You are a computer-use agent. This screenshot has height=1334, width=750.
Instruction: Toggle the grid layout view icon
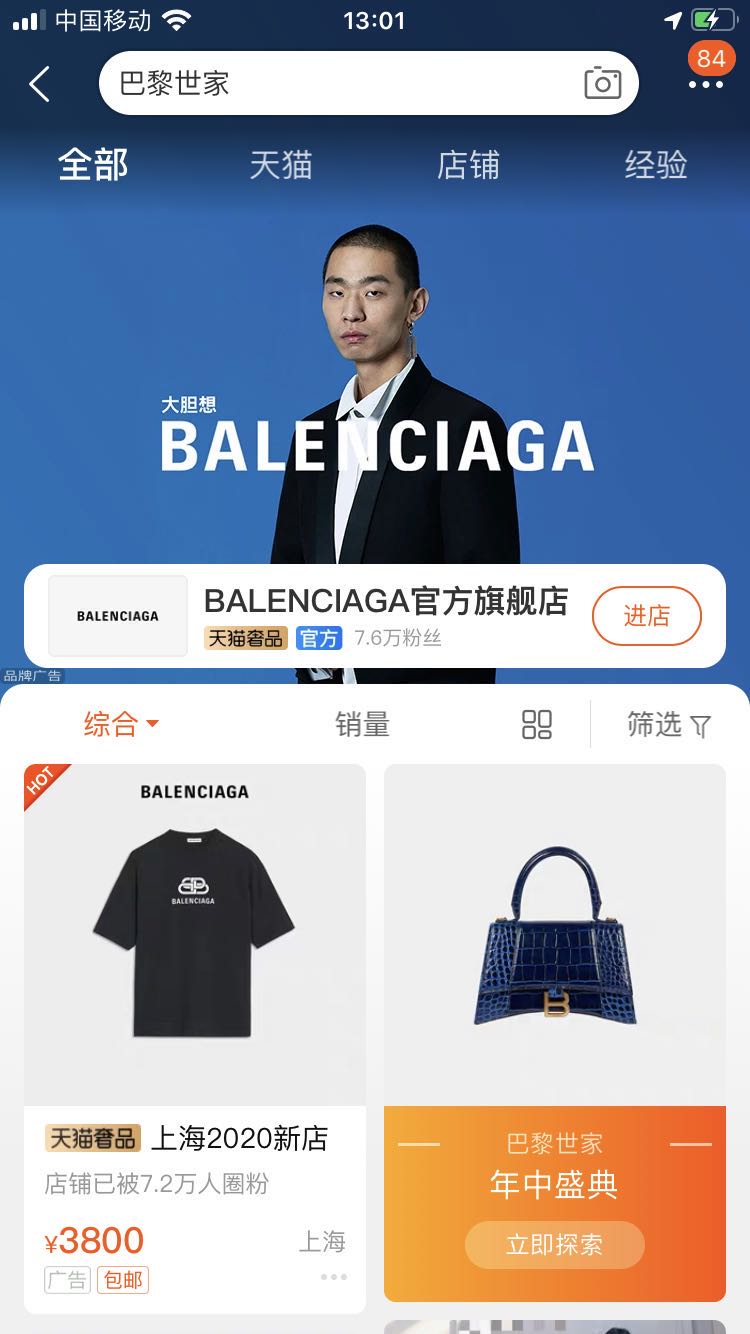[x=537, y=724]
